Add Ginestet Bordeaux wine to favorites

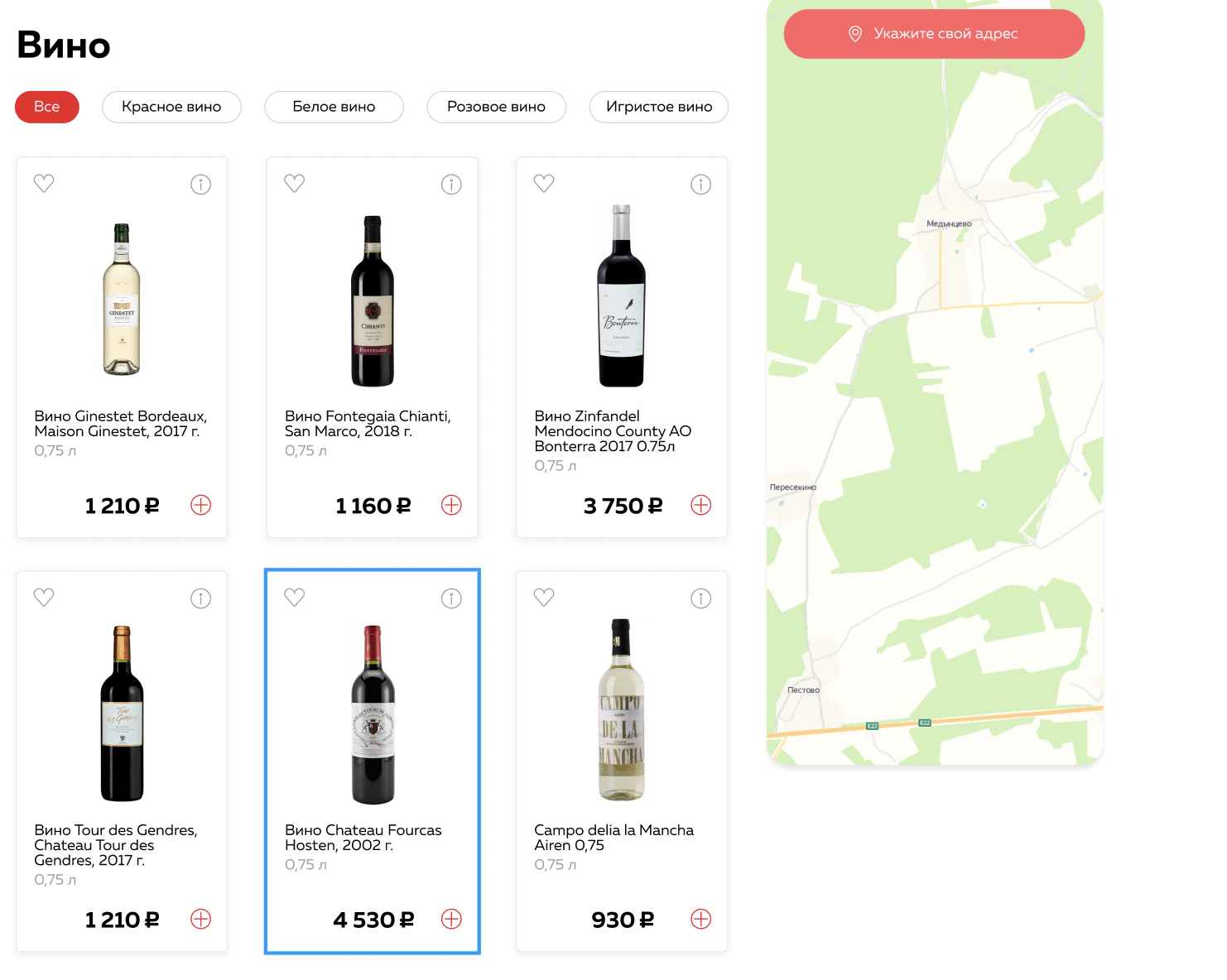(44, 184)
